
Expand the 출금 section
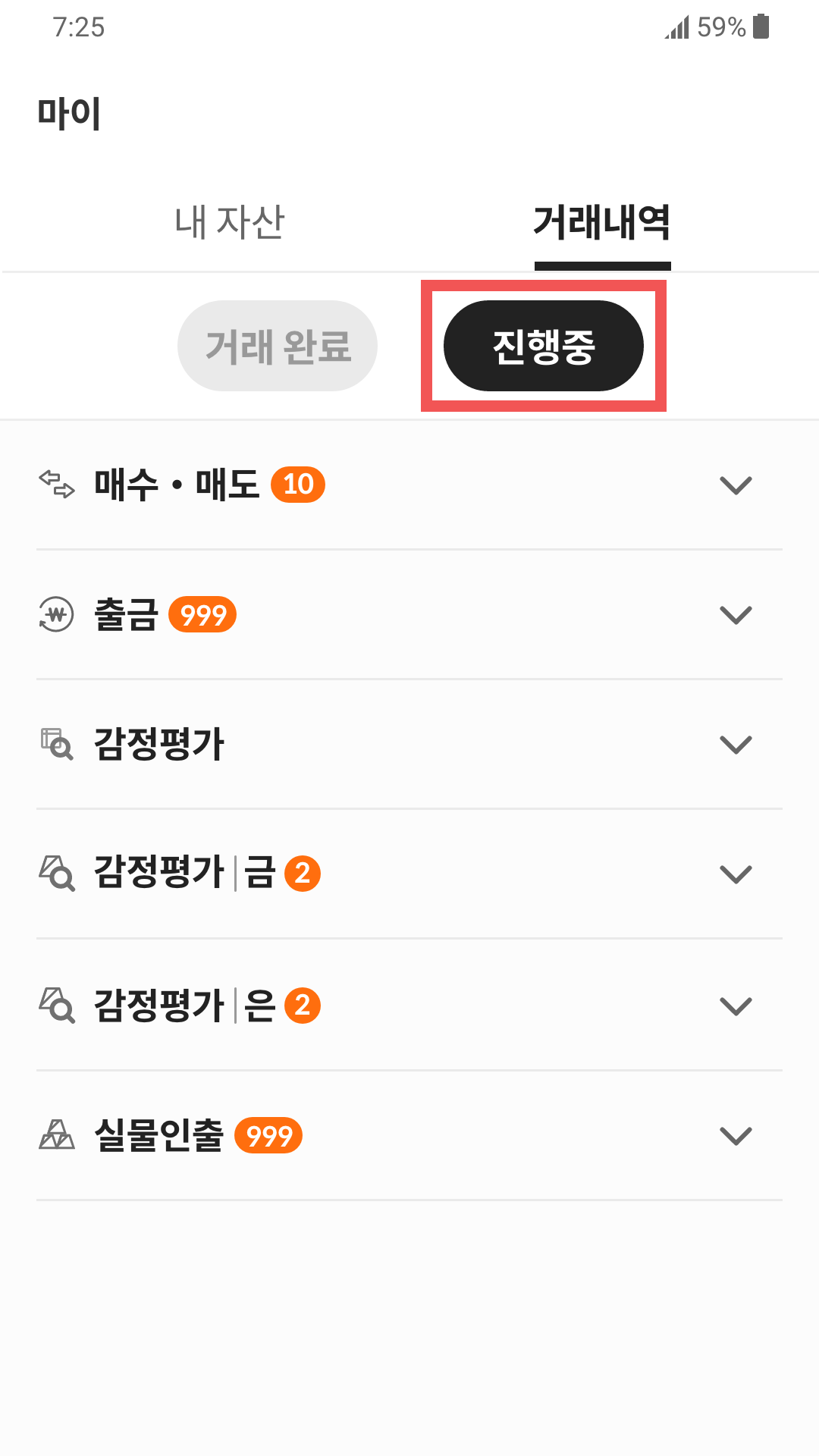[x=409, y=614]
